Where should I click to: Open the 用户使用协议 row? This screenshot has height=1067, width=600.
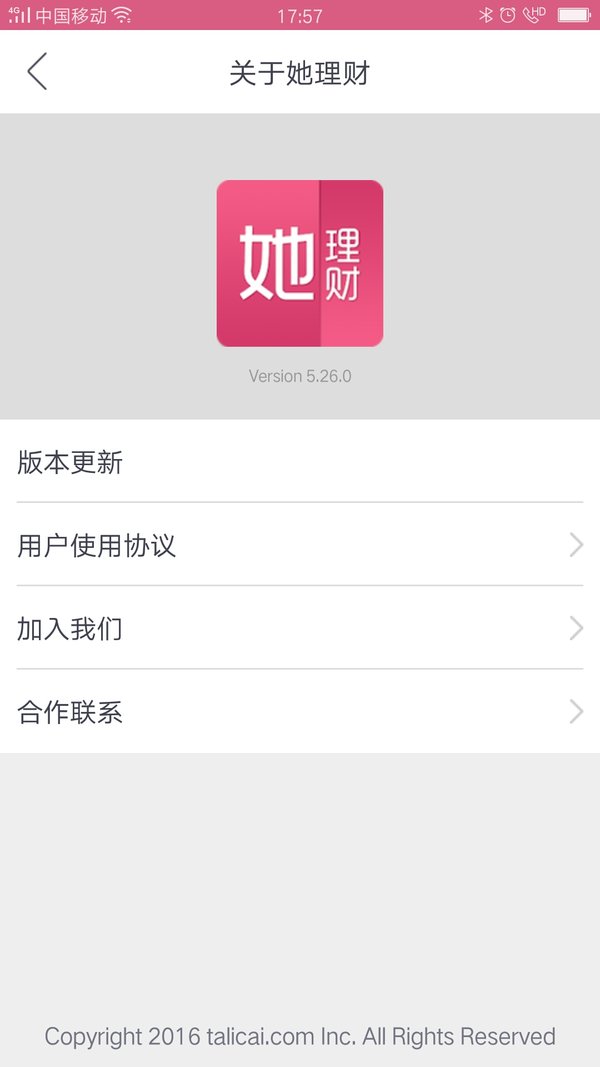300,544
